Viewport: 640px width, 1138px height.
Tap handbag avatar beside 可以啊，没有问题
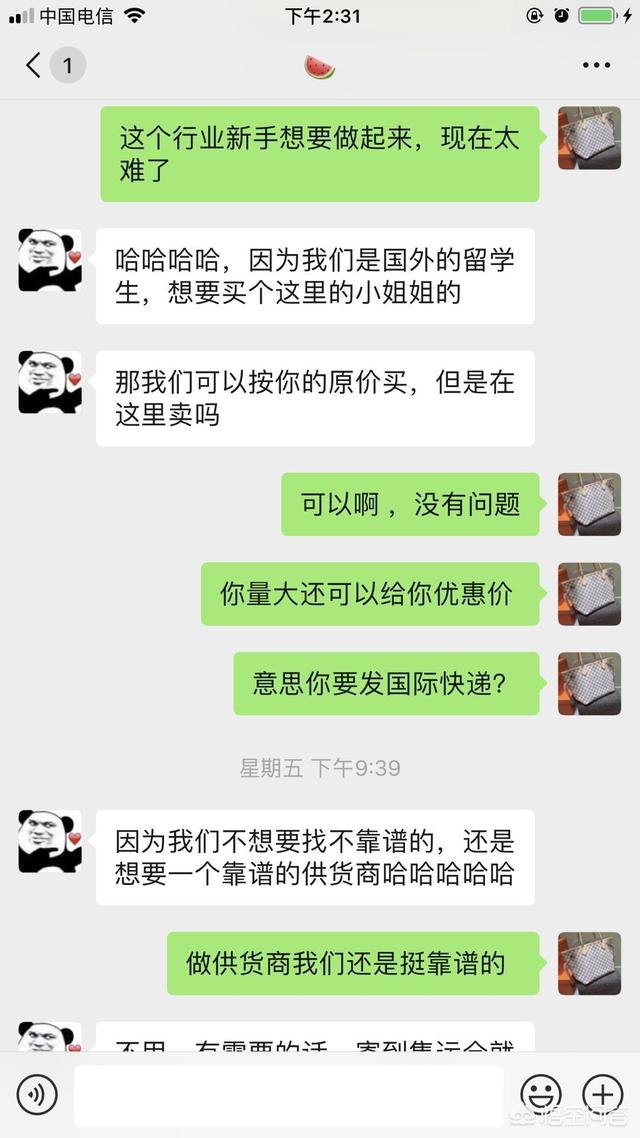coord(589,504)
